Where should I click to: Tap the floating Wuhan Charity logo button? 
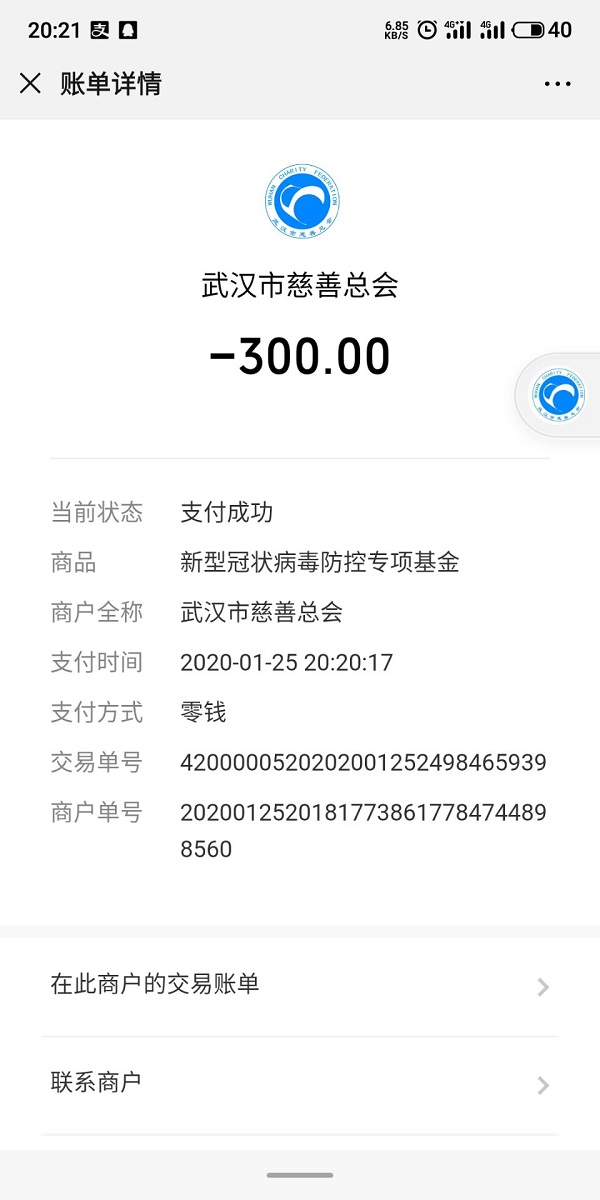point(558,396)
